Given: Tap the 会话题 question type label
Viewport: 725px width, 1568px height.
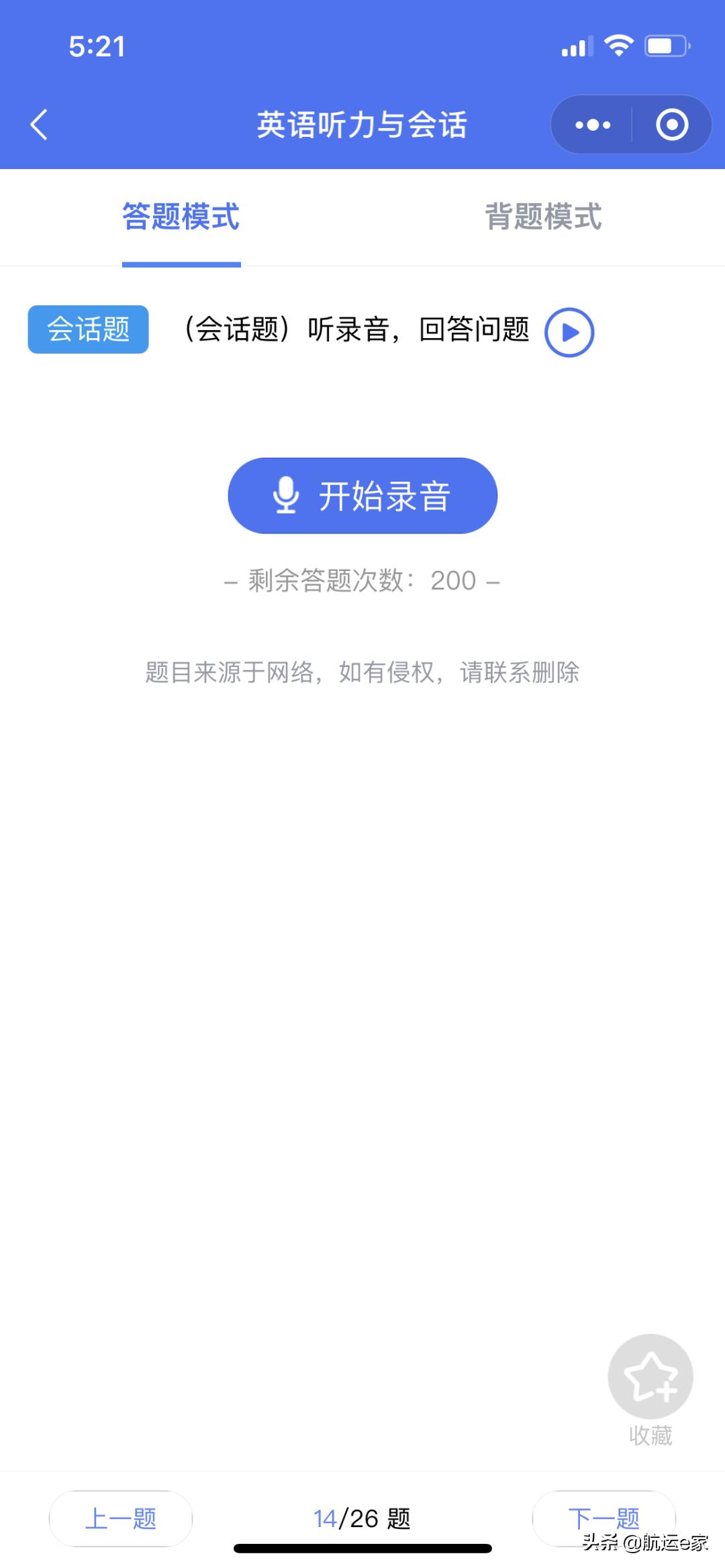Looking at the screenshot, I should [87, 329].
